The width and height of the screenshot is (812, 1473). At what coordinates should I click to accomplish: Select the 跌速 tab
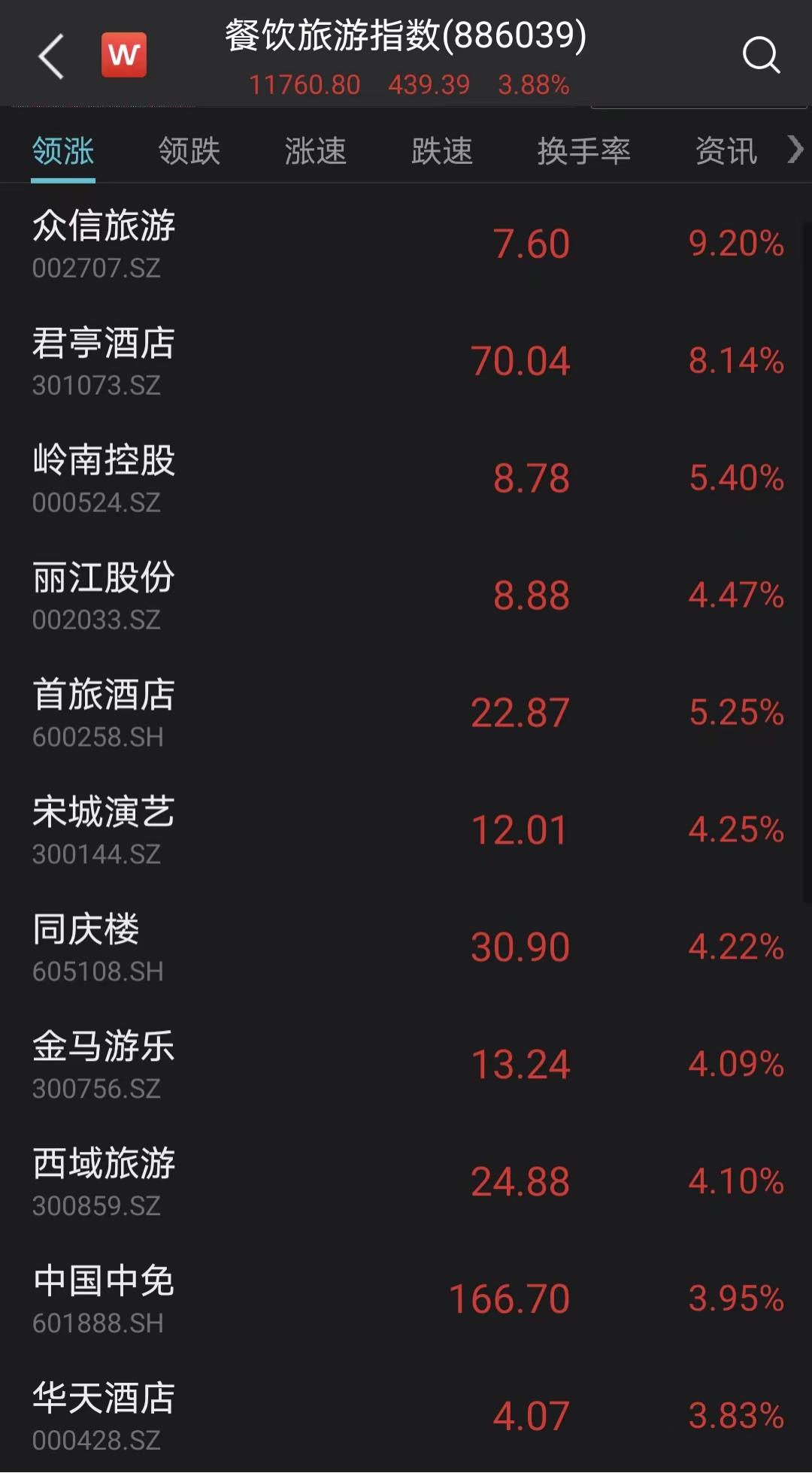click(441, 151)
